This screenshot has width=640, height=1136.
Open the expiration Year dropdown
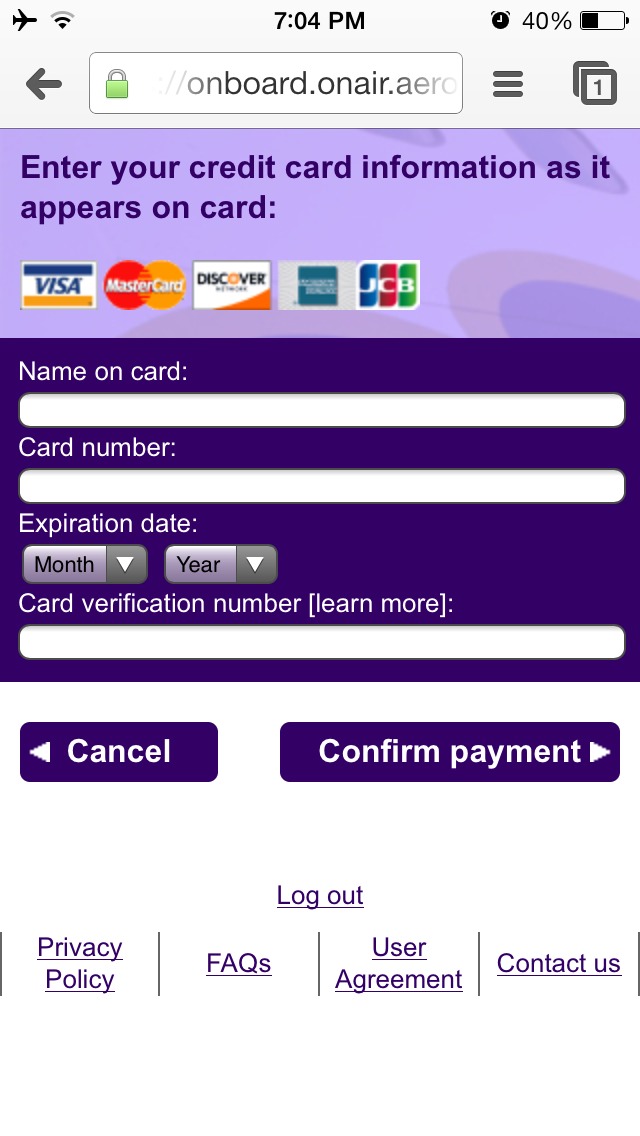pyautogui.click(x=220, y=564)
